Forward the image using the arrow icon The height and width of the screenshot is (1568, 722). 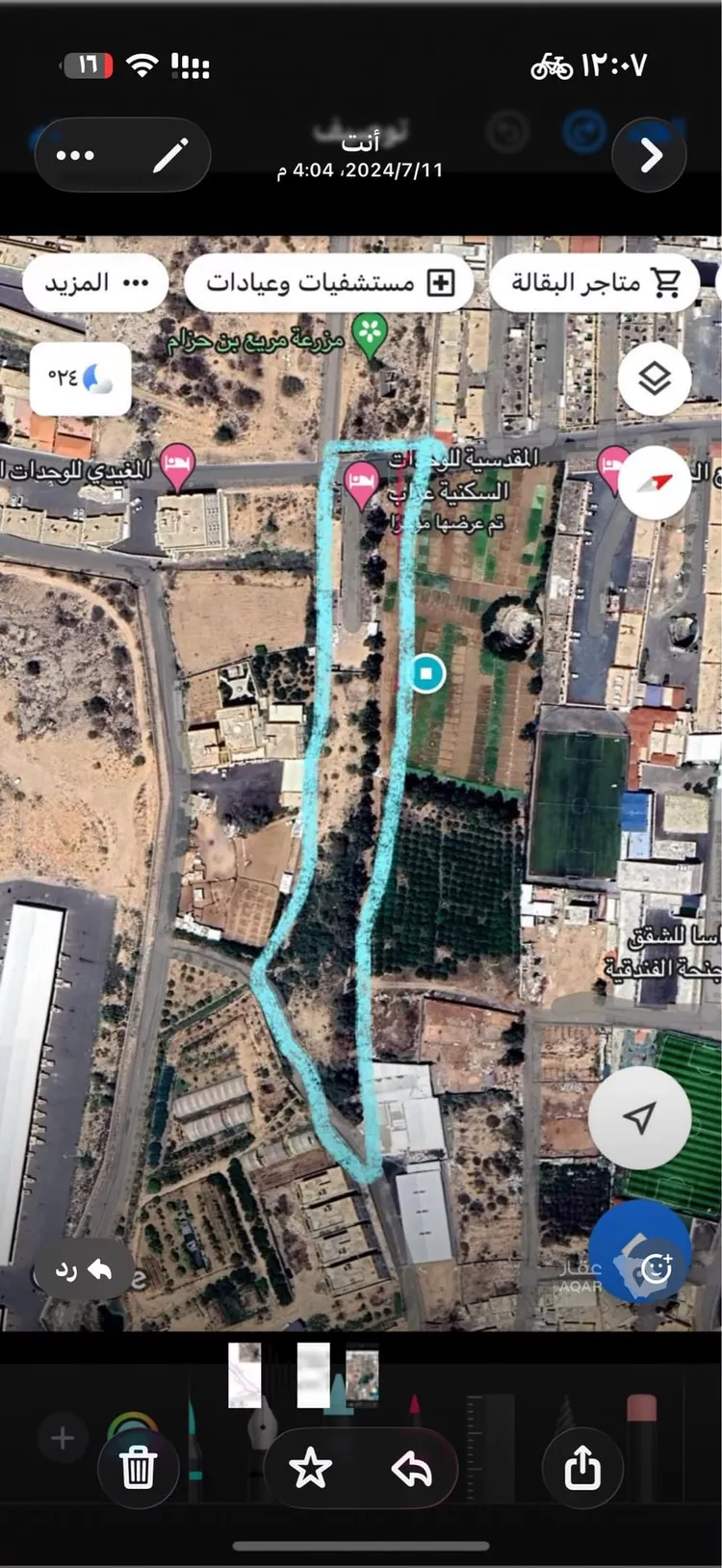coord(412,1469)
